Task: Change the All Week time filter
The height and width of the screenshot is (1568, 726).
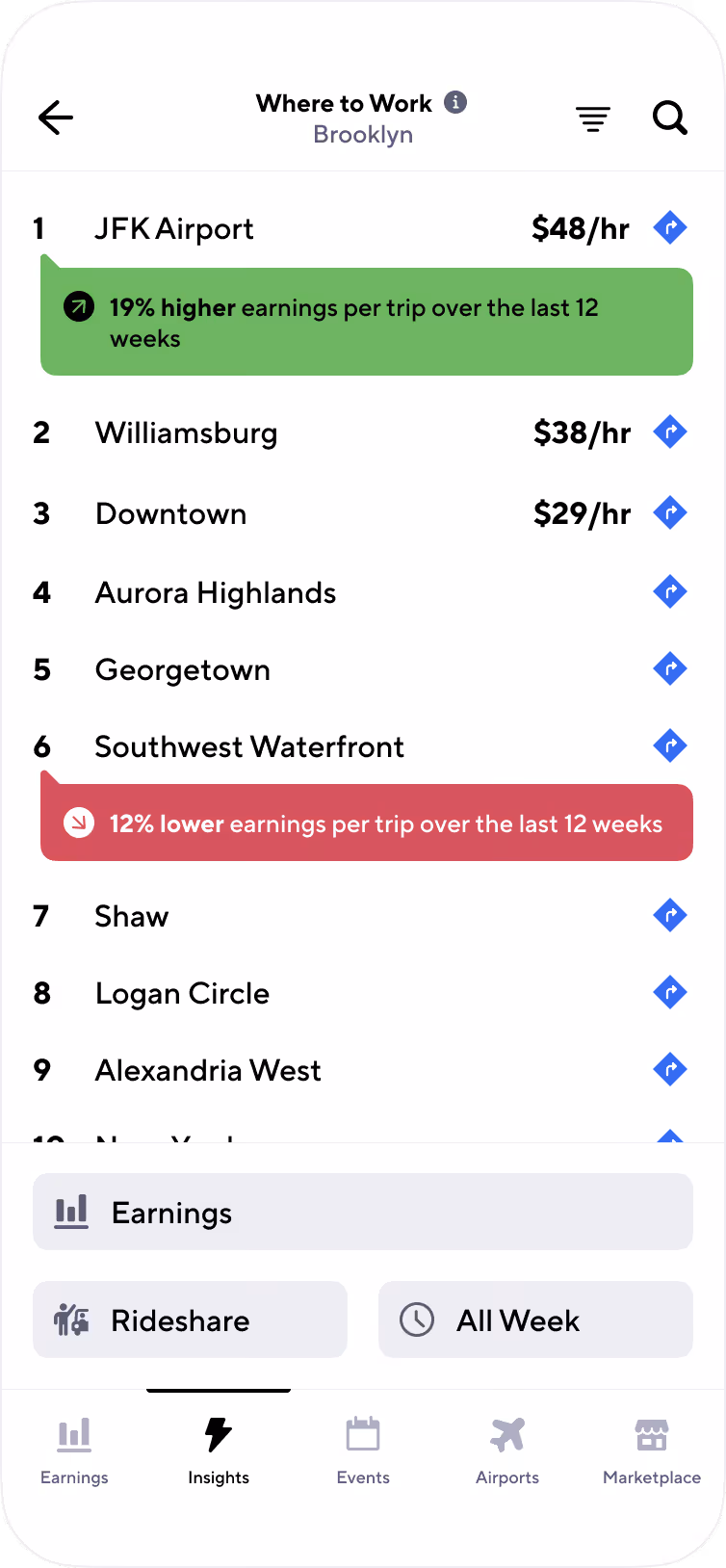Action: (535, 1320)
